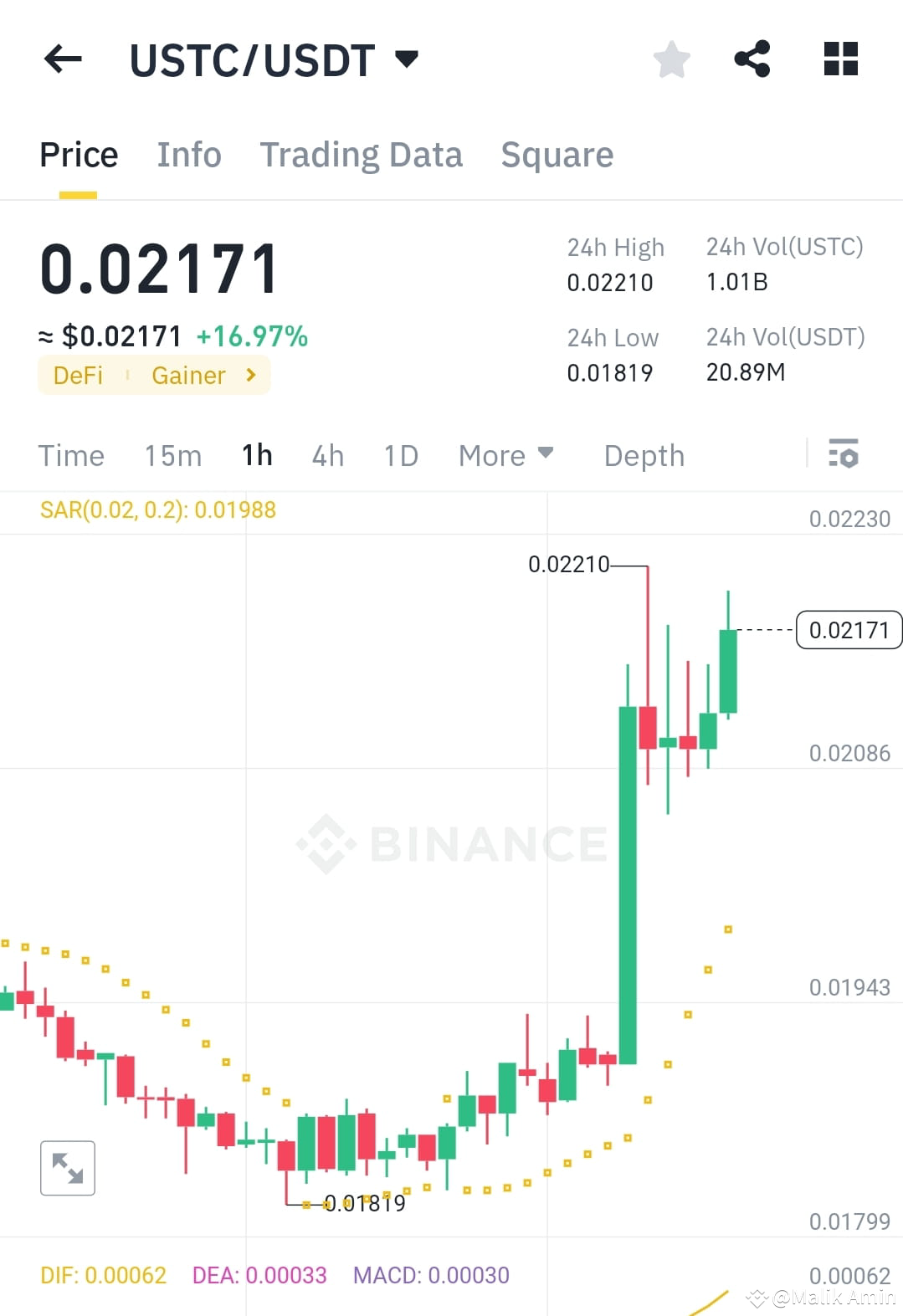This screenshot has height=1316, width=903.
Task: Switch to the 1D timeframe
Action: [400, 454]
